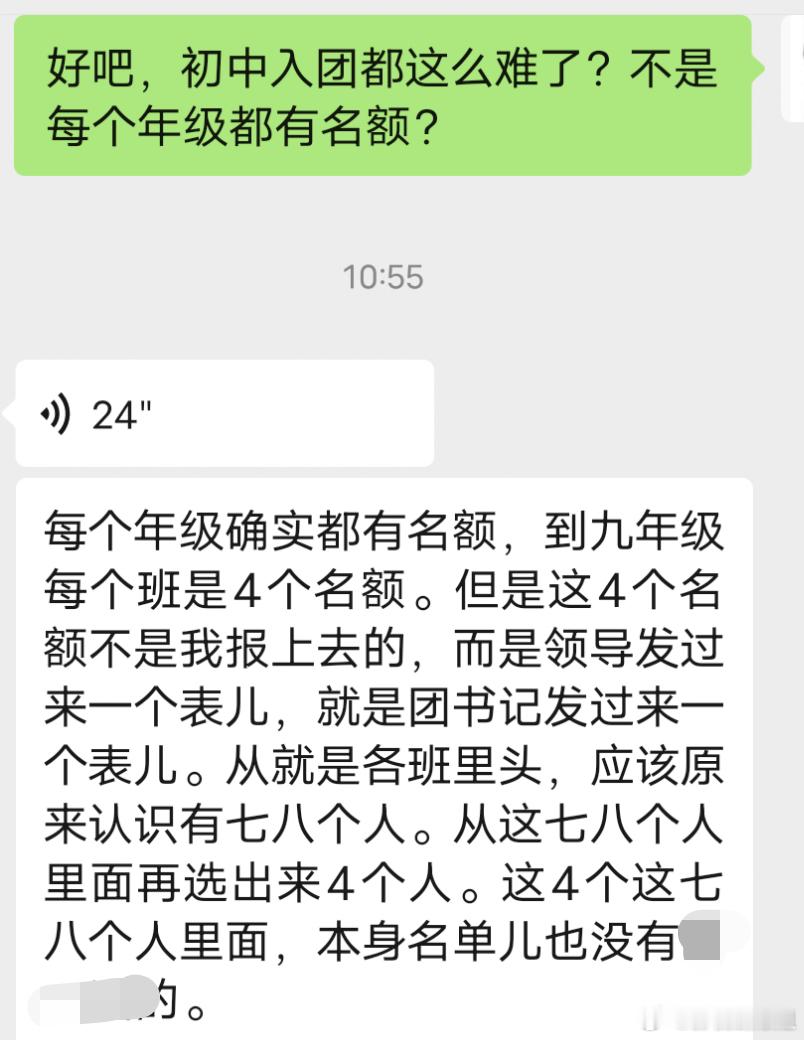Select the '24"' duration label

click(x=120, y=415)
